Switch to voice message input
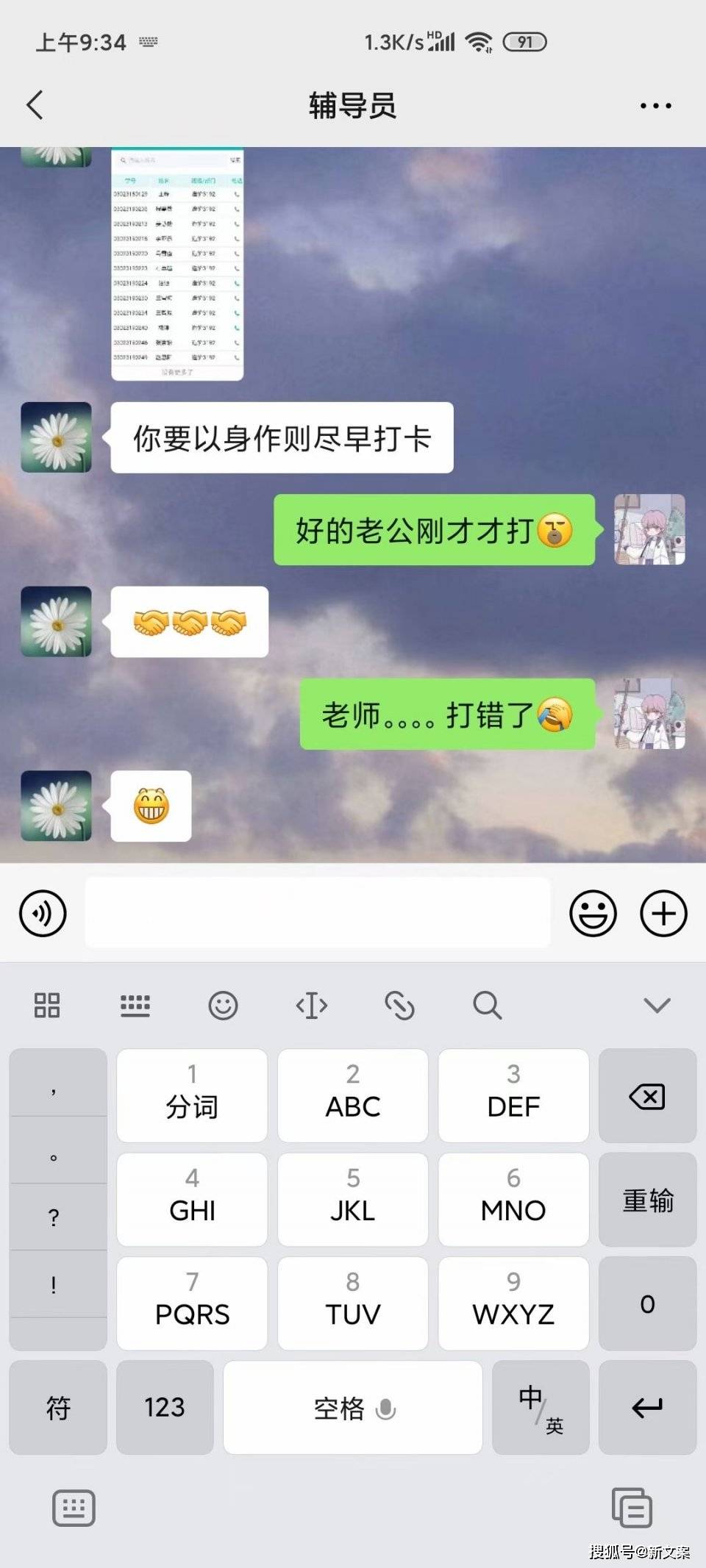This screenshot has height=1568, width=706. (43, 914)
